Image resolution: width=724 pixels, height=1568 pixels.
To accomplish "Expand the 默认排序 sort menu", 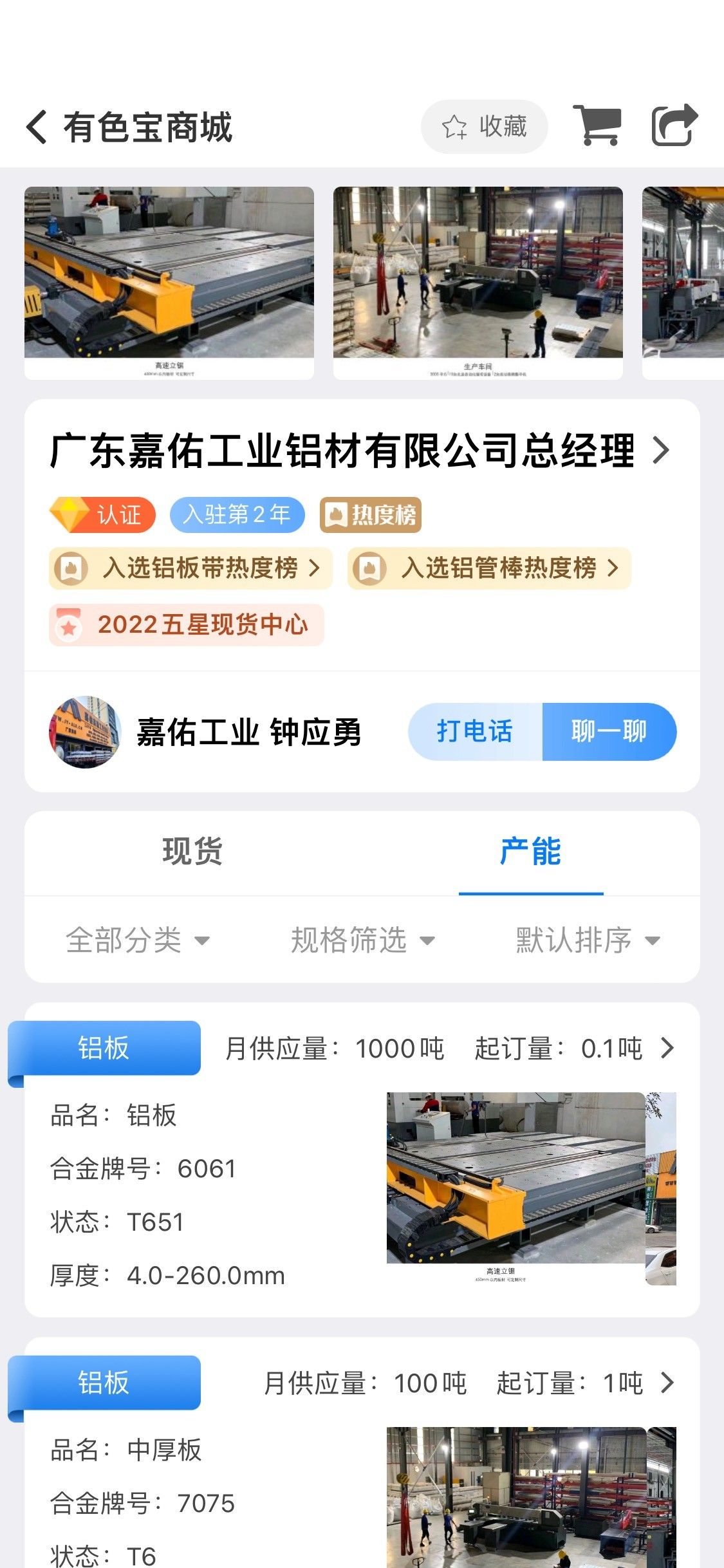I will click(588, 940).
